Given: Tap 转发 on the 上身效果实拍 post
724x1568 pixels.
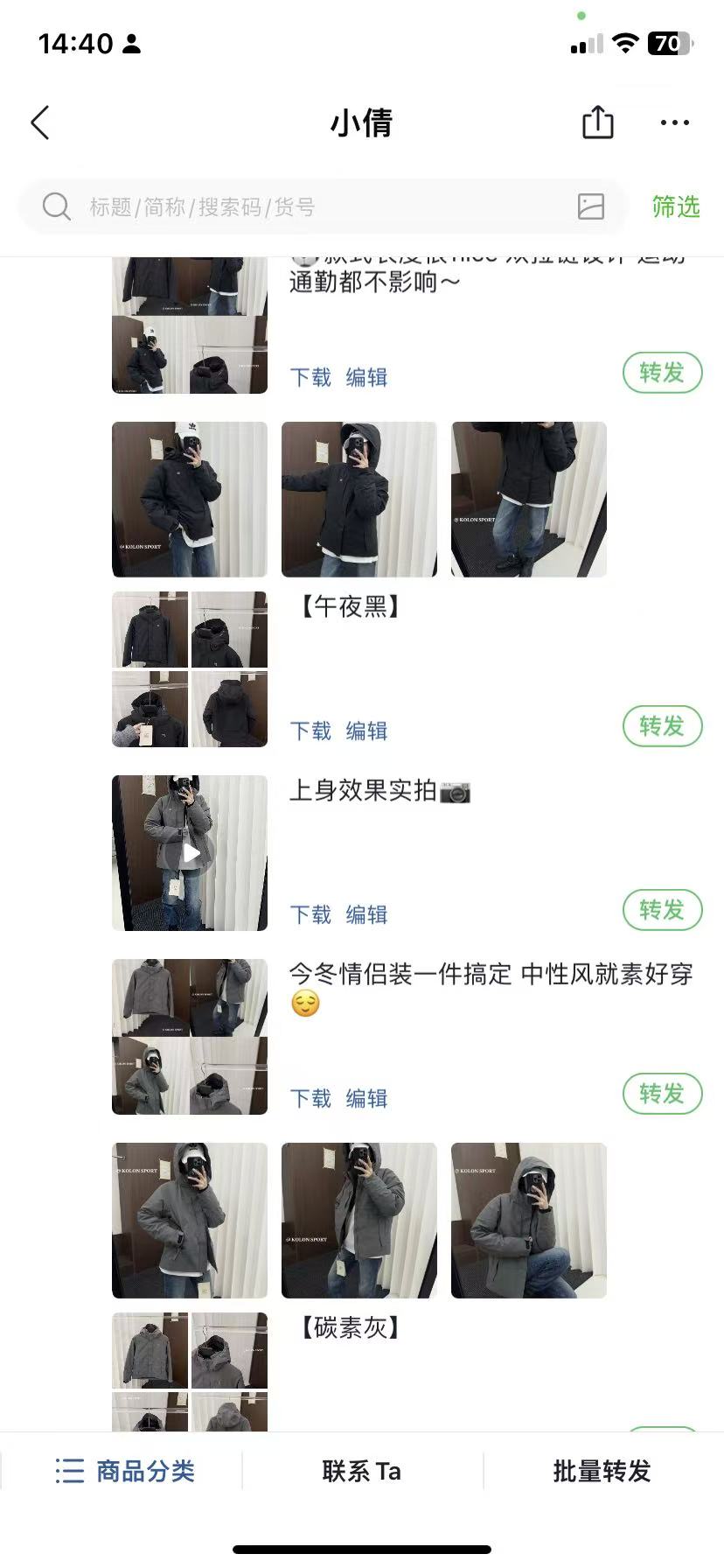Looking at the screenshot, I should pyautogui.click(x=662, y=910).
